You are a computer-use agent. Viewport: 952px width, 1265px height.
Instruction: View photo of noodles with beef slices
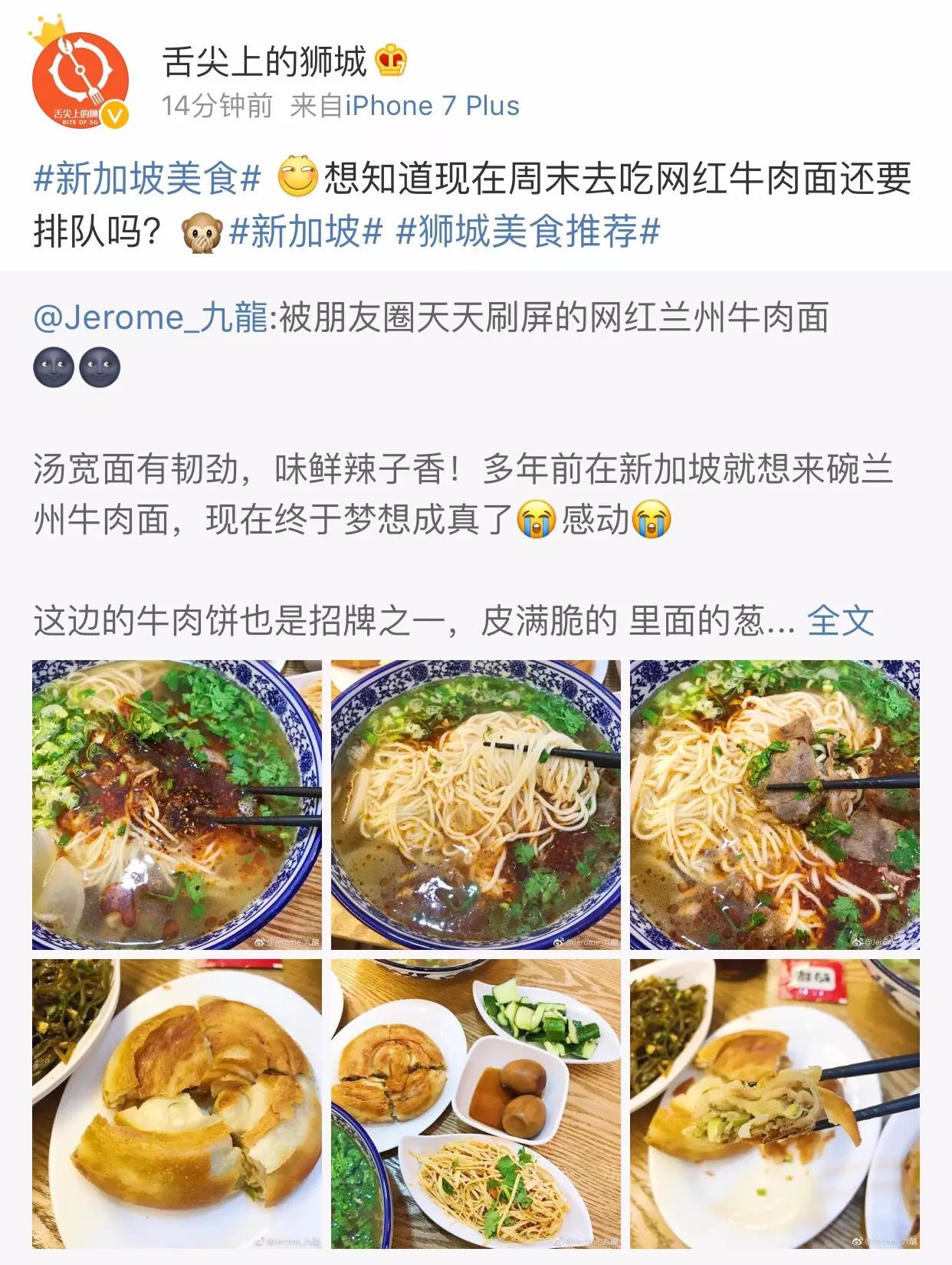(774, 805)
